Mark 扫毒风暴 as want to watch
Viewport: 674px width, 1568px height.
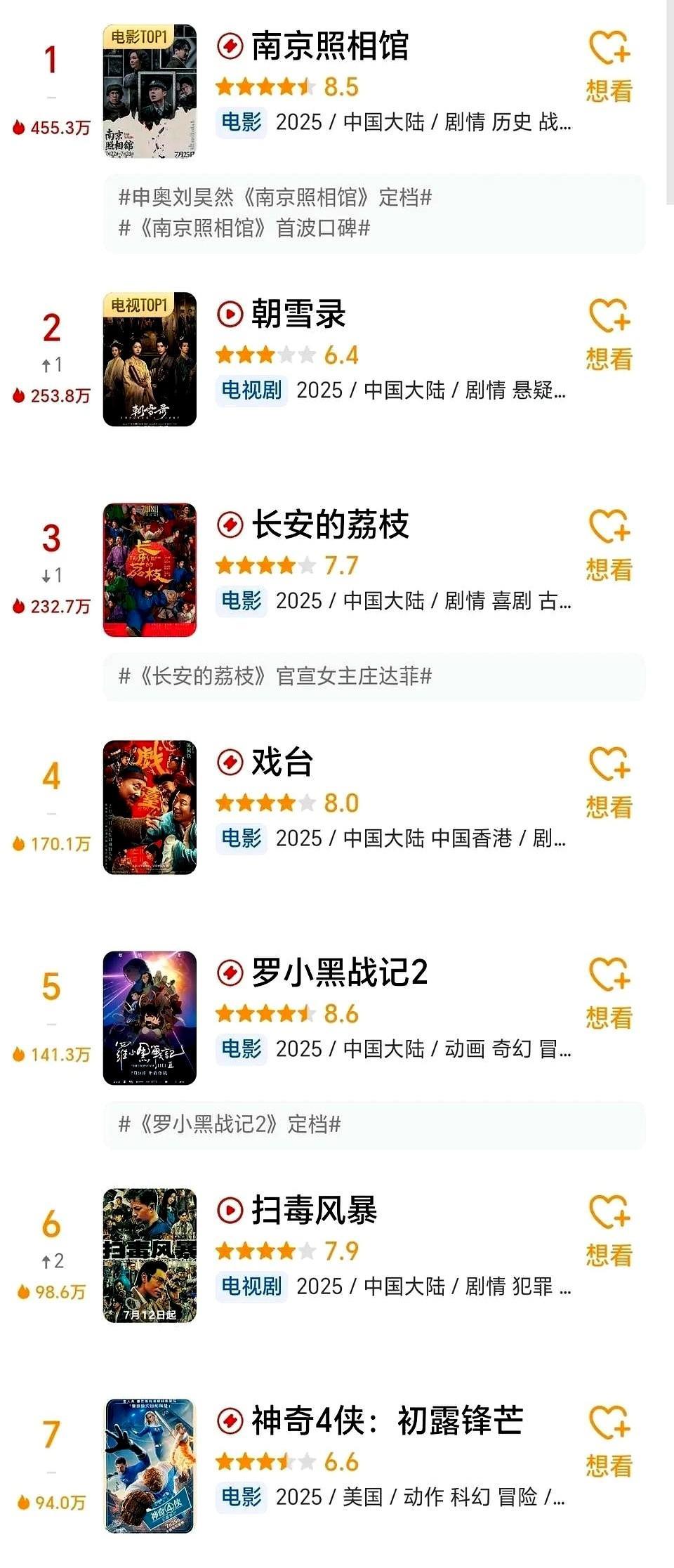609,1231
